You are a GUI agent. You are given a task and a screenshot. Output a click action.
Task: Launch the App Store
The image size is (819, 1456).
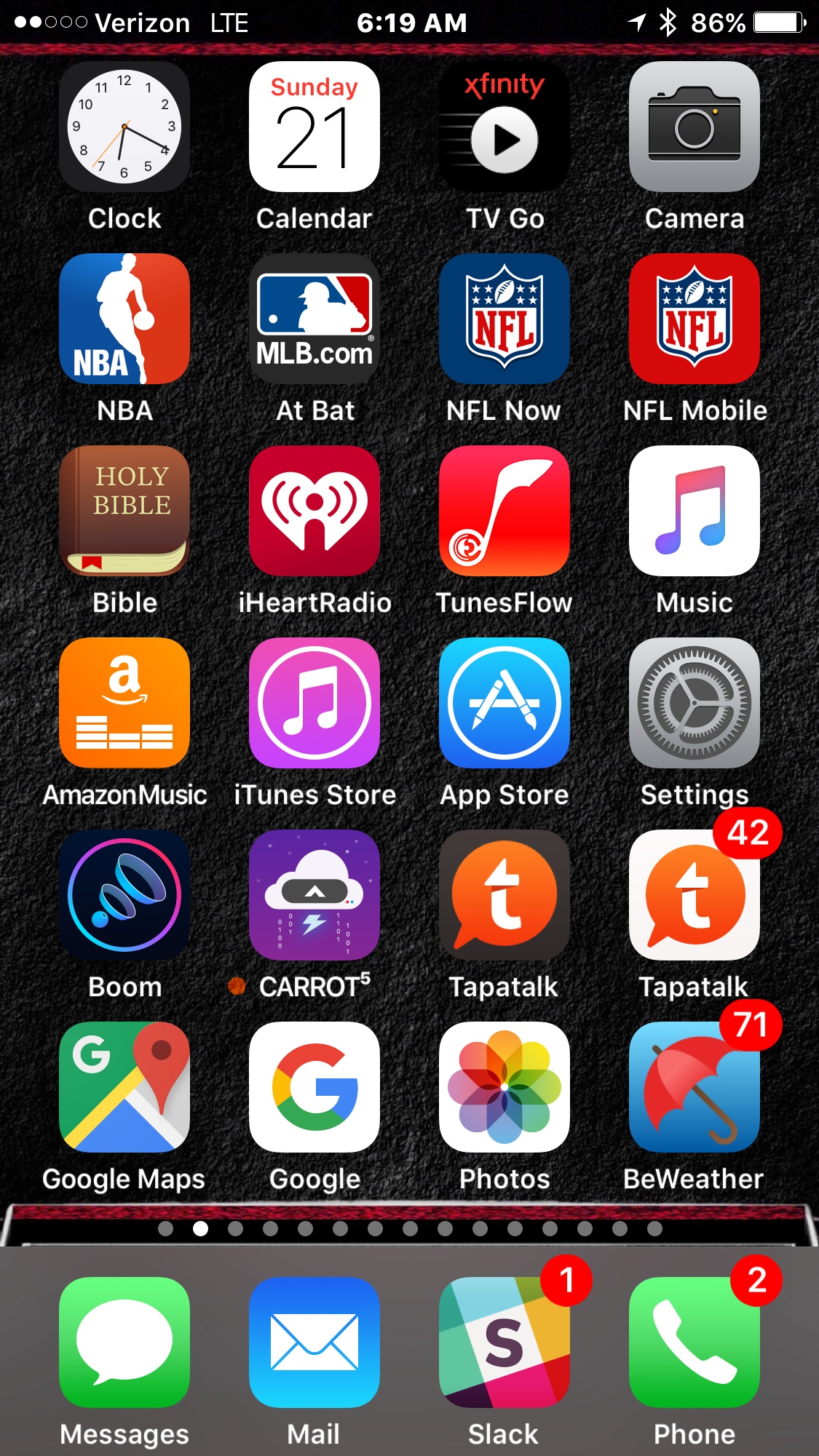click(x=505, y=703)
